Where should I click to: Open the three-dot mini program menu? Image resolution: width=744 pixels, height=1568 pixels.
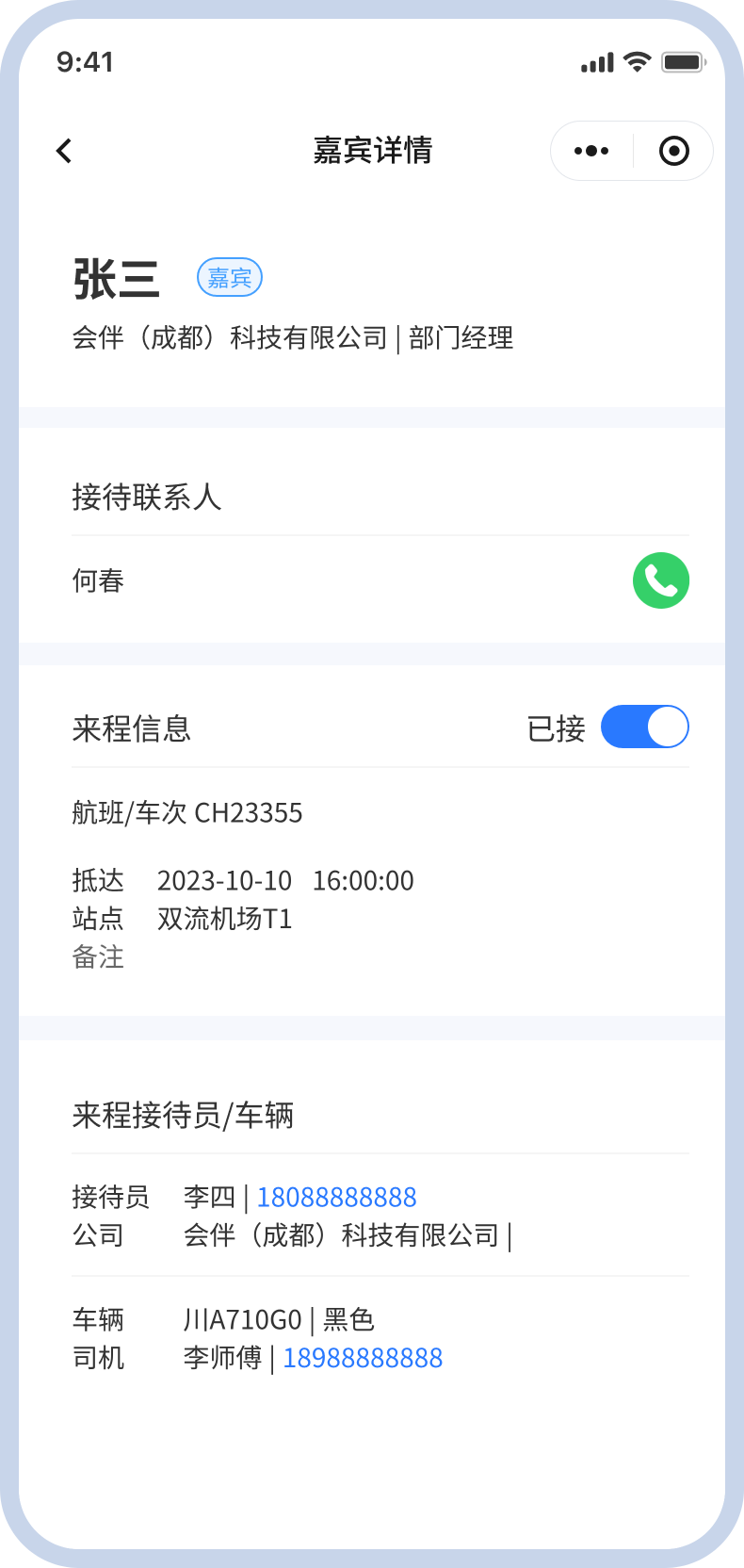click(x=591, y=151)
